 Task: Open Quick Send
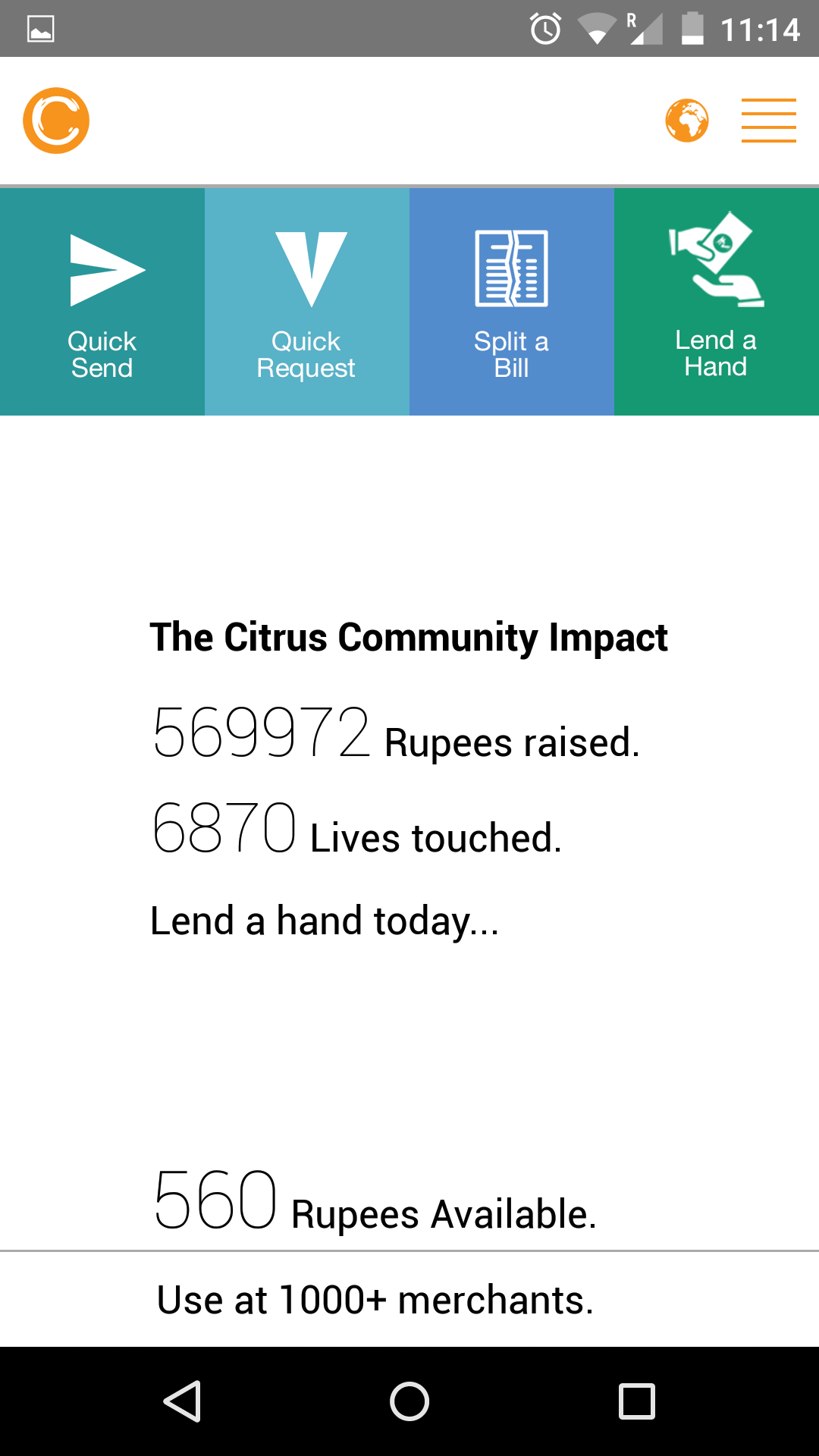(x=102, y=302)
